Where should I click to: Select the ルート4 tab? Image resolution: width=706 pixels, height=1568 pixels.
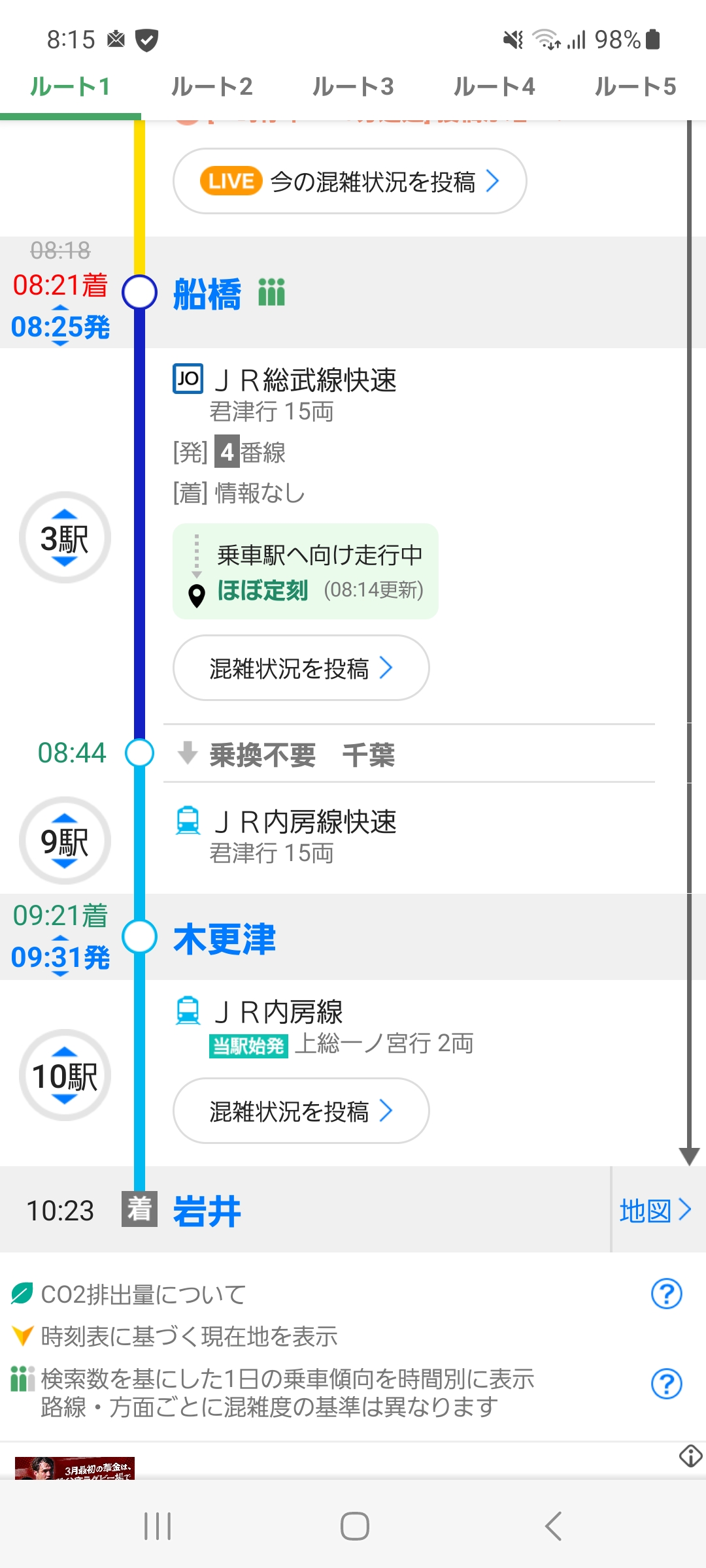494,87
